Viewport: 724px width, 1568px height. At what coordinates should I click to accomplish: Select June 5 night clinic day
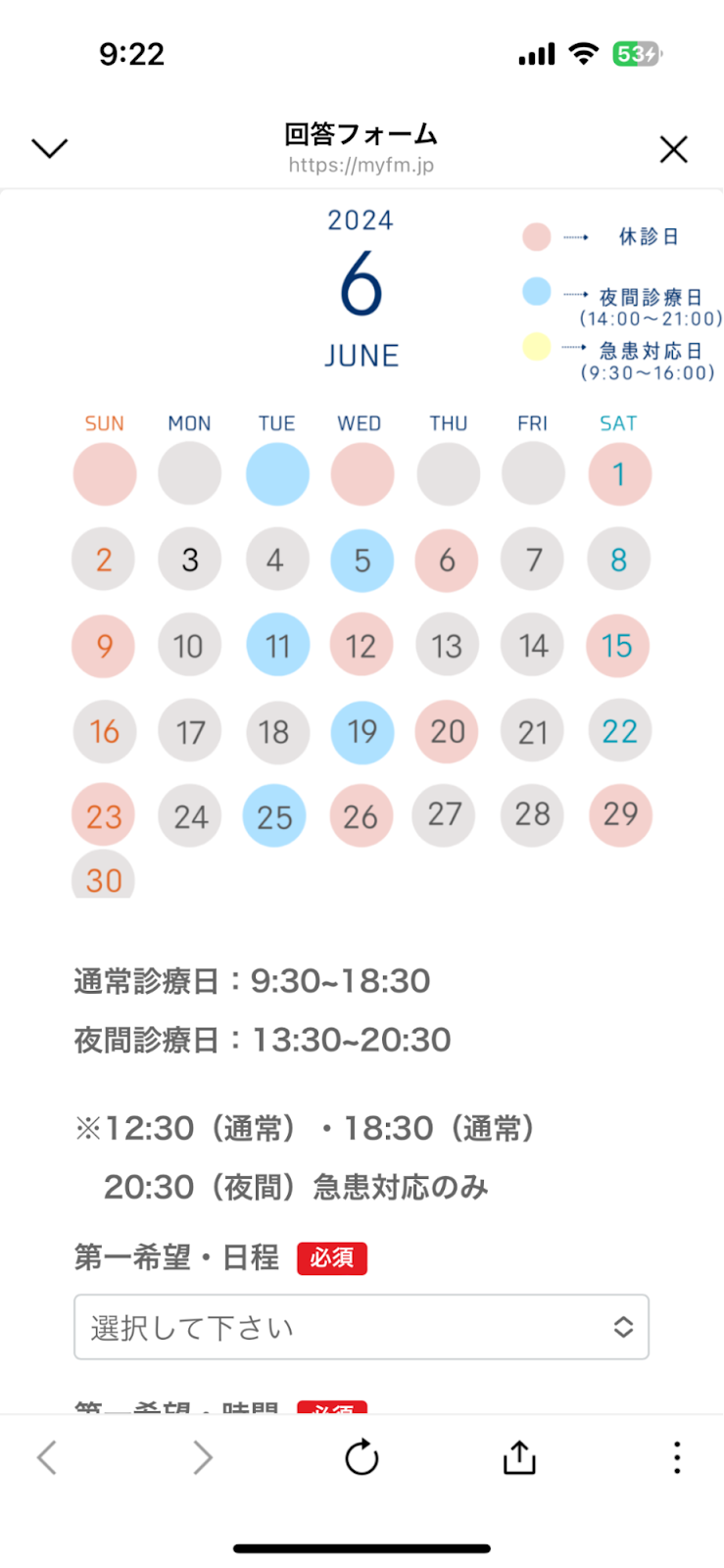point(362,561)
